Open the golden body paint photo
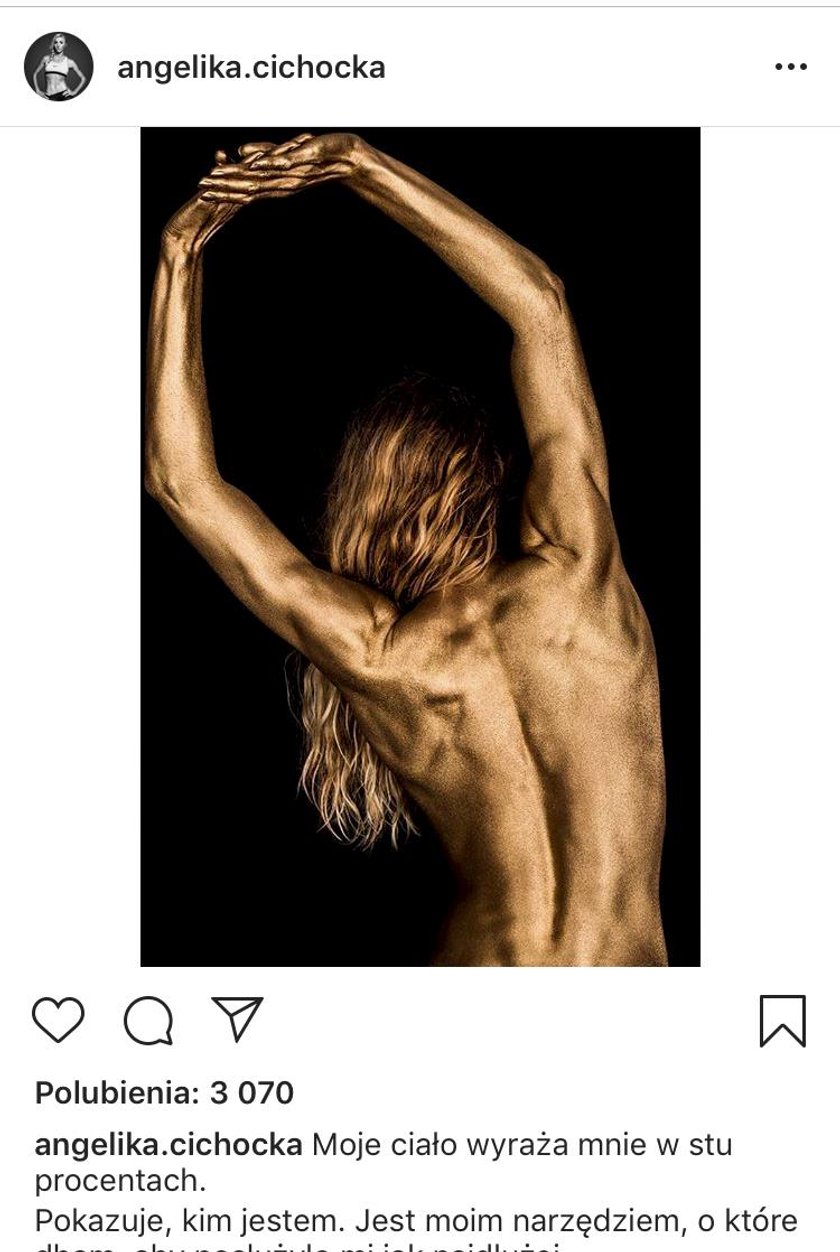This screenshot has height=1252, width=840. click(x=420, y=546)
